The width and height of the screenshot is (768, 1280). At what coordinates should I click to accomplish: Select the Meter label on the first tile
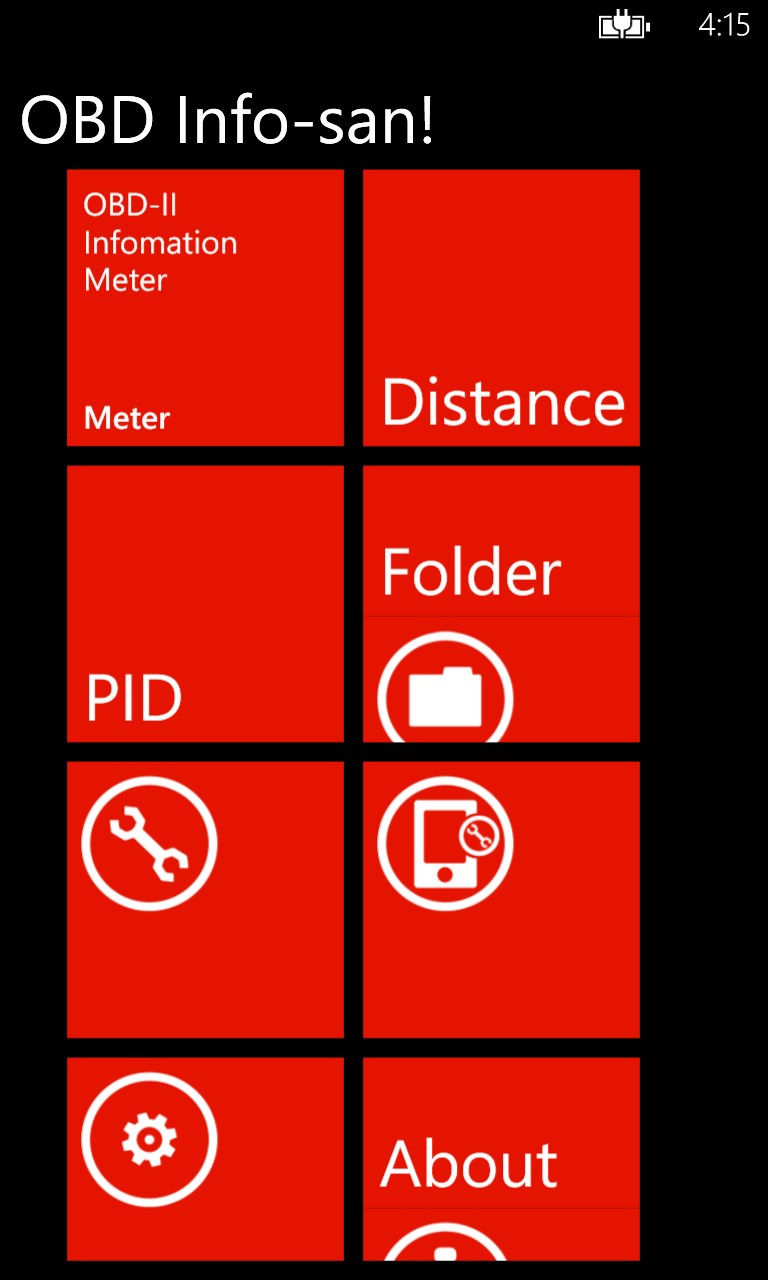(x=126, y=418)
